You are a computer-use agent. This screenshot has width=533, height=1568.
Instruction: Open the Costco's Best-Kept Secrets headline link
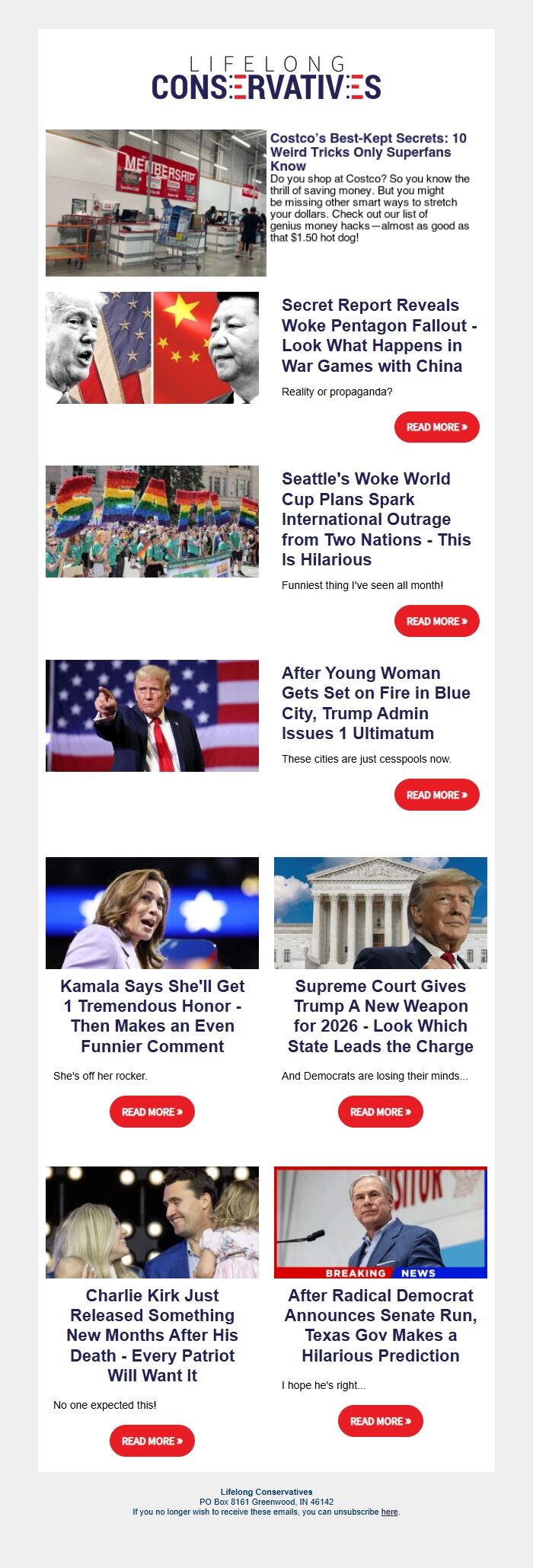pyautogui.click(x=369, y=152)
